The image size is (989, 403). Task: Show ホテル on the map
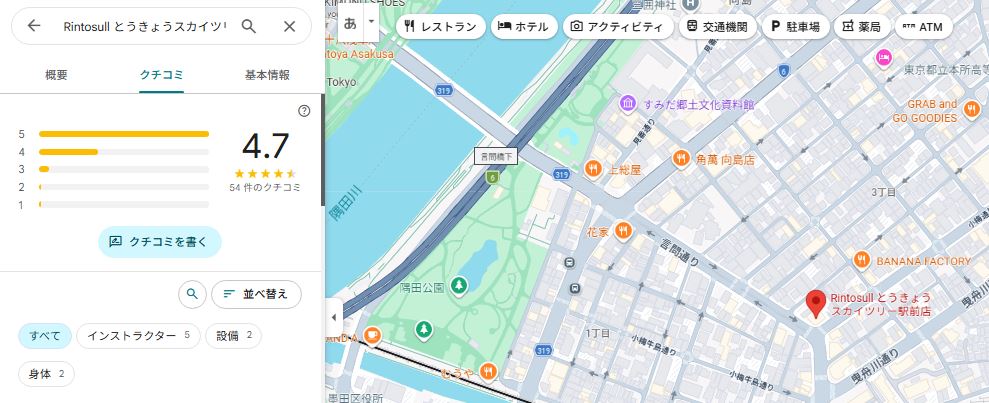click(524, 27)
